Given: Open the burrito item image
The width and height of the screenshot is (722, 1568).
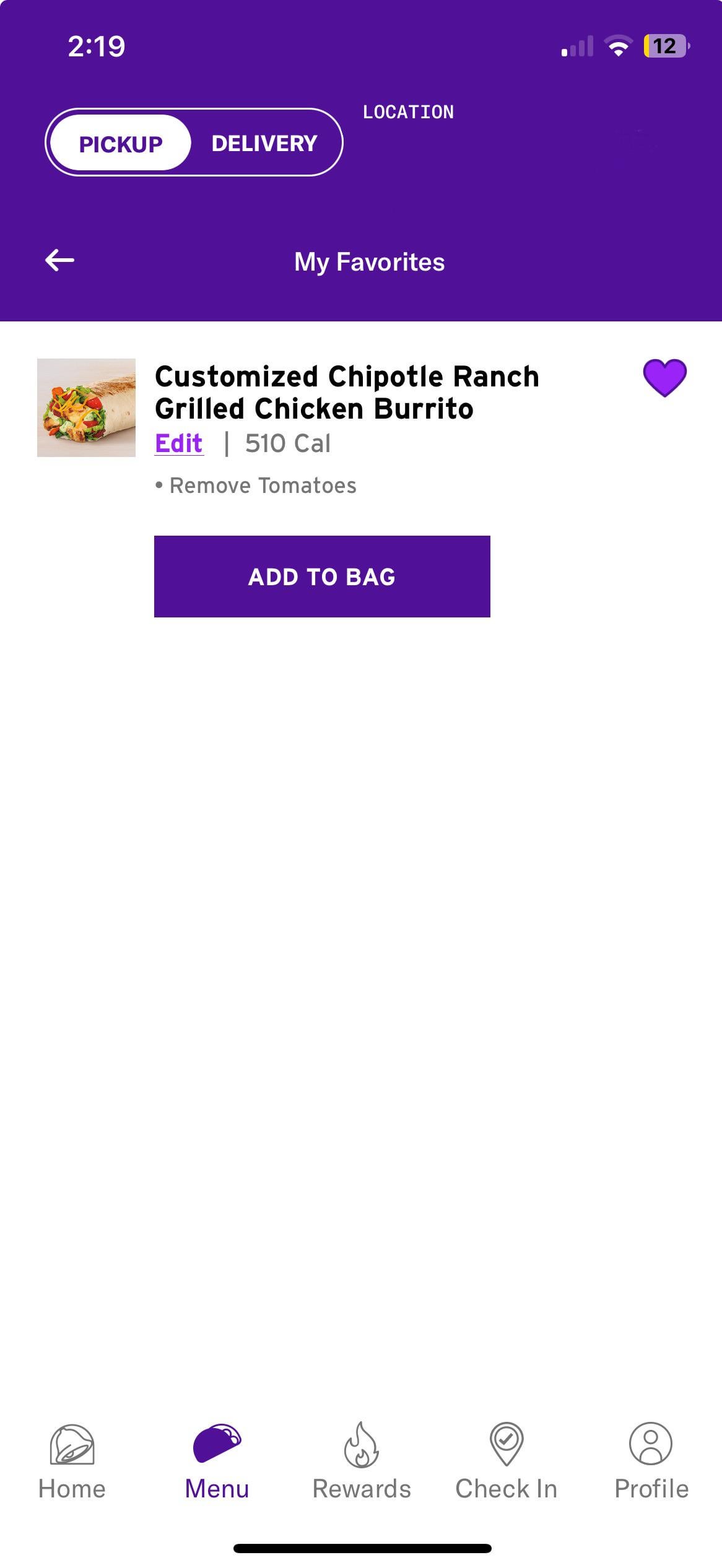Looking at the screenshot, I should point(87,407).
